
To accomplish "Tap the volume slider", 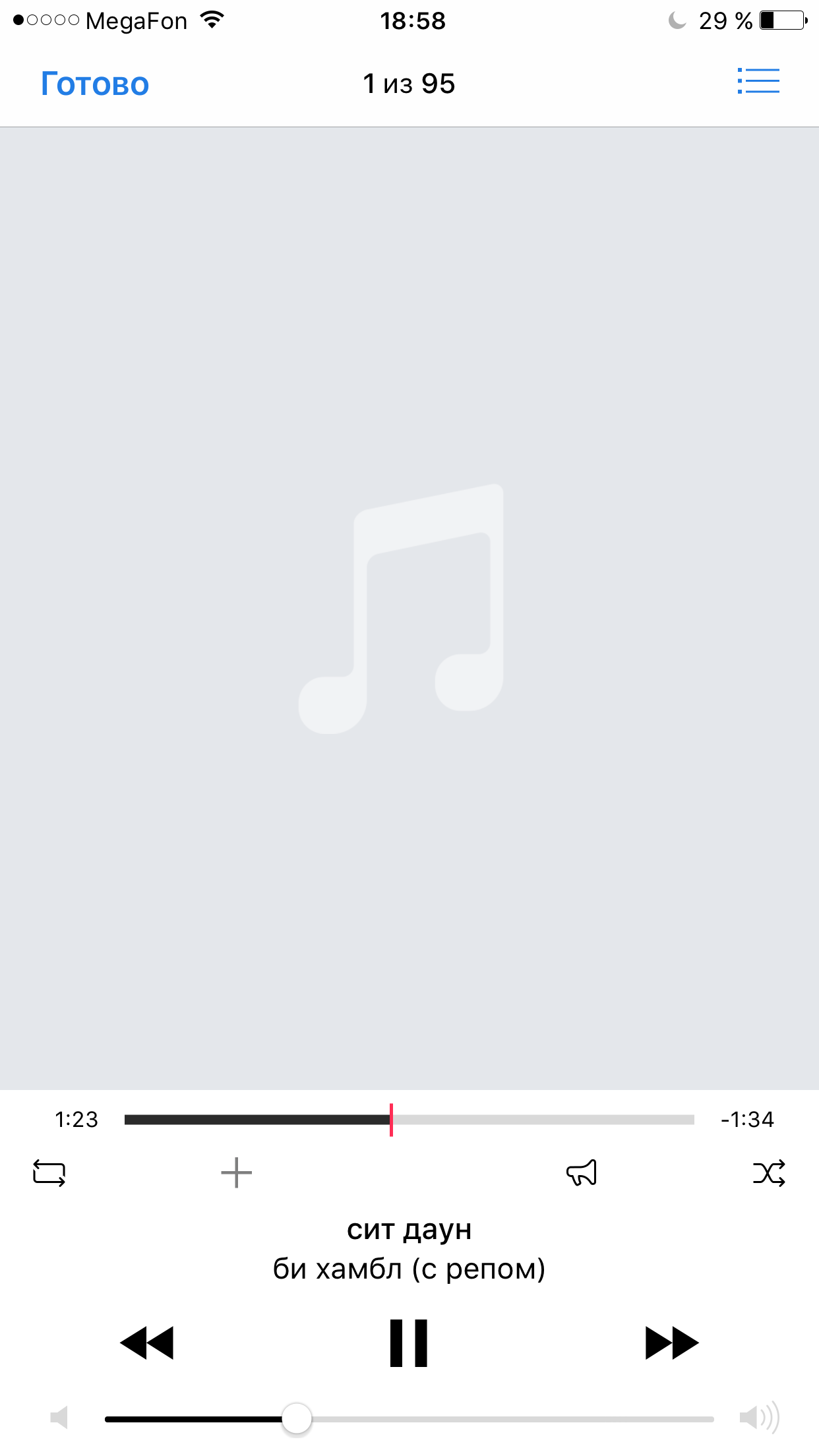I will (x=409, y=1418).
